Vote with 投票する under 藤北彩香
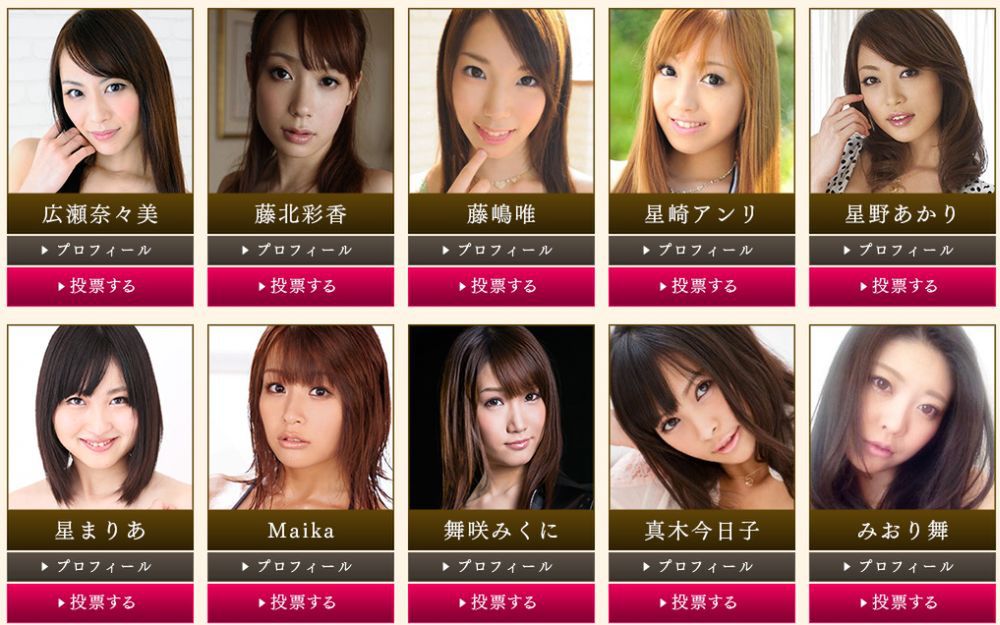 [x=301, y=286]
